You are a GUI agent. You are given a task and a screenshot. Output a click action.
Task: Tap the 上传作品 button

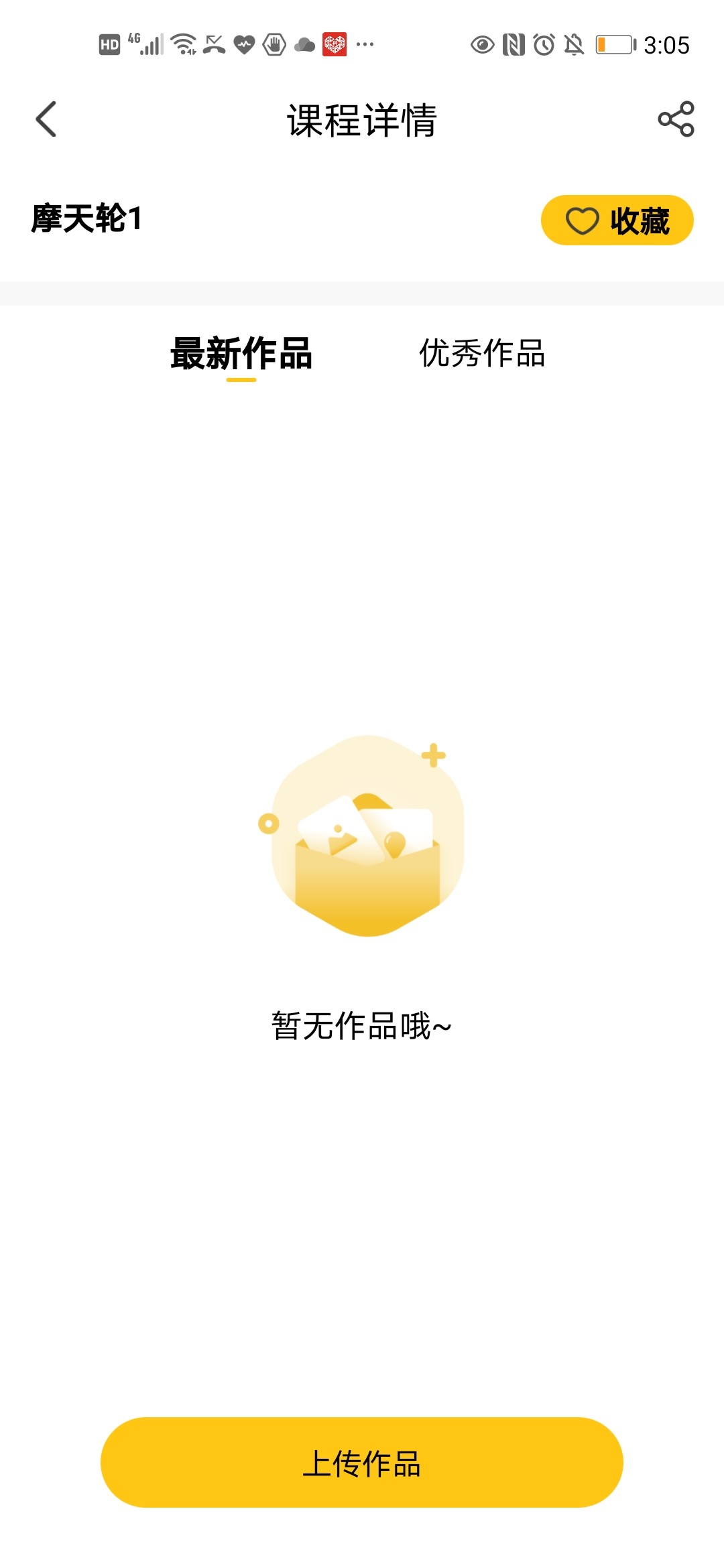tap(362, 1462)
